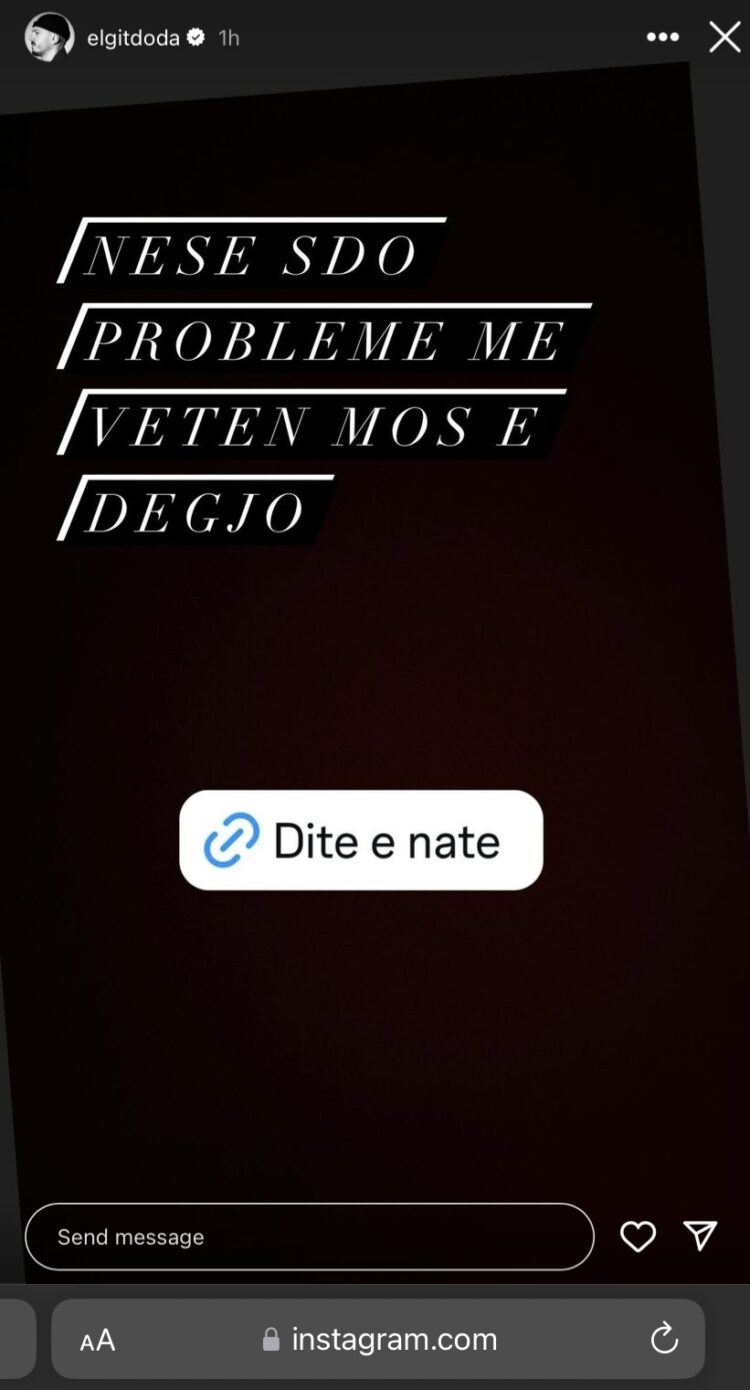Tap the Send message field
The width and height of the screenshot is (750, 1390).
[309, 1237]
